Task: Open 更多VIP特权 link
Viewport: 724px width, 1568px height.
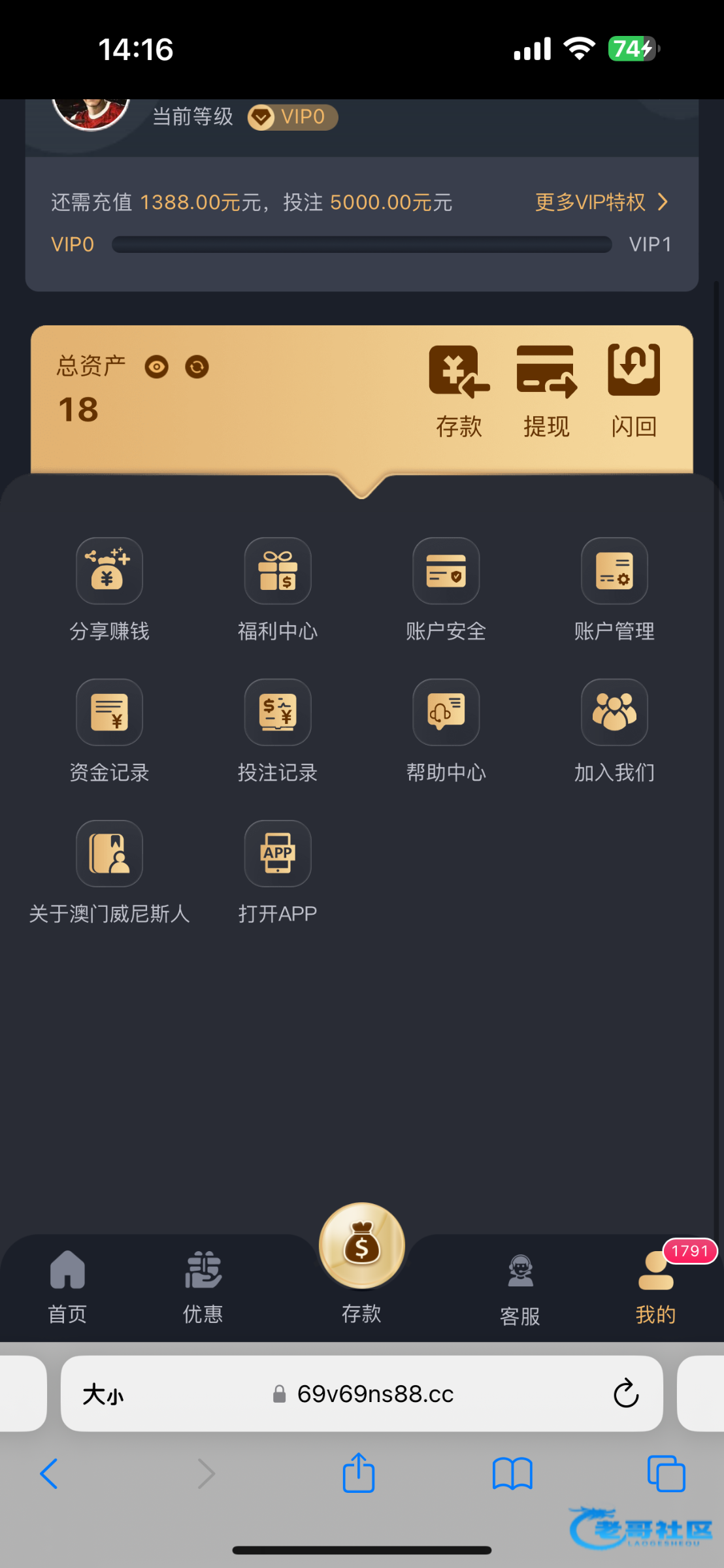Action: point(601,202)
